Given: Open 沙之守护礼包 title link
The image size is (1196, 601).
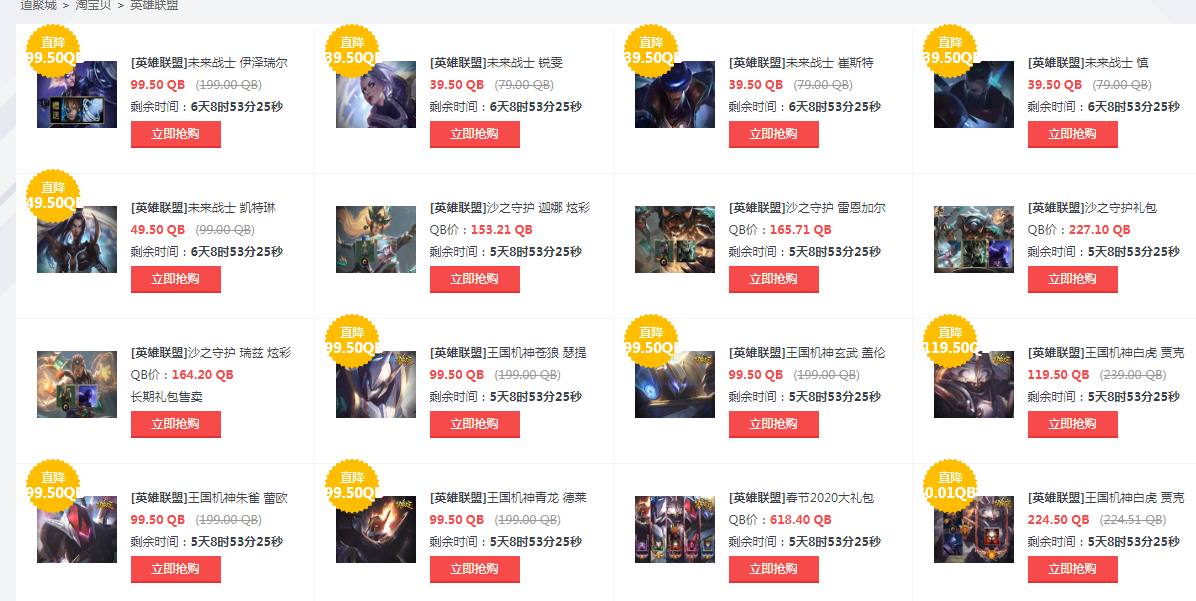Looking at the screenshot, I should pyautogui.click(x=1092, y=208).
